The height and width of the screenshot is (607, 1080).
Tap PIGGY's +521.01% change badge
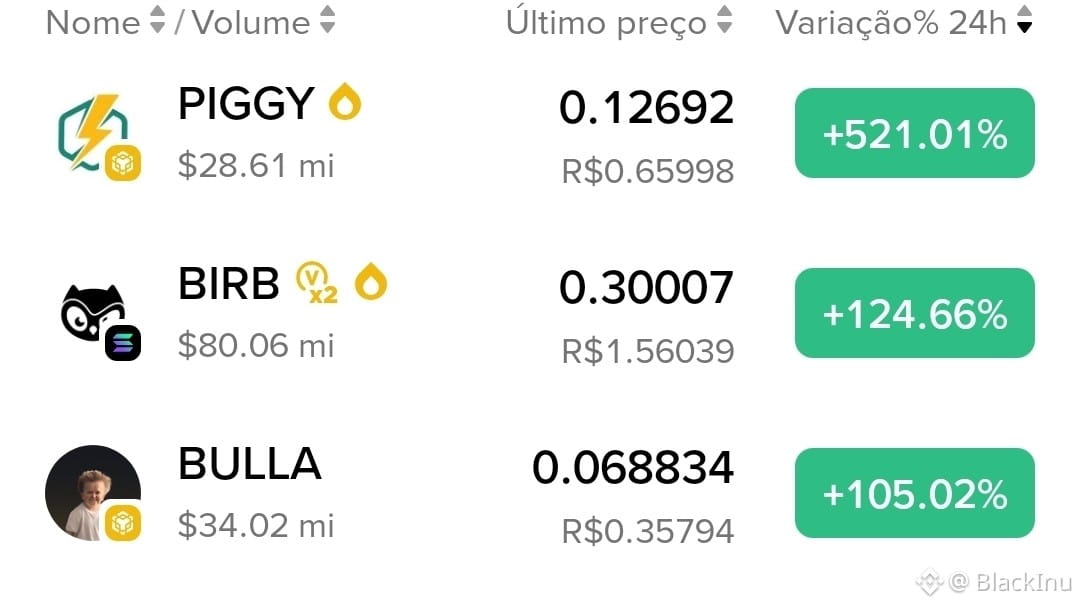(914, 134)
